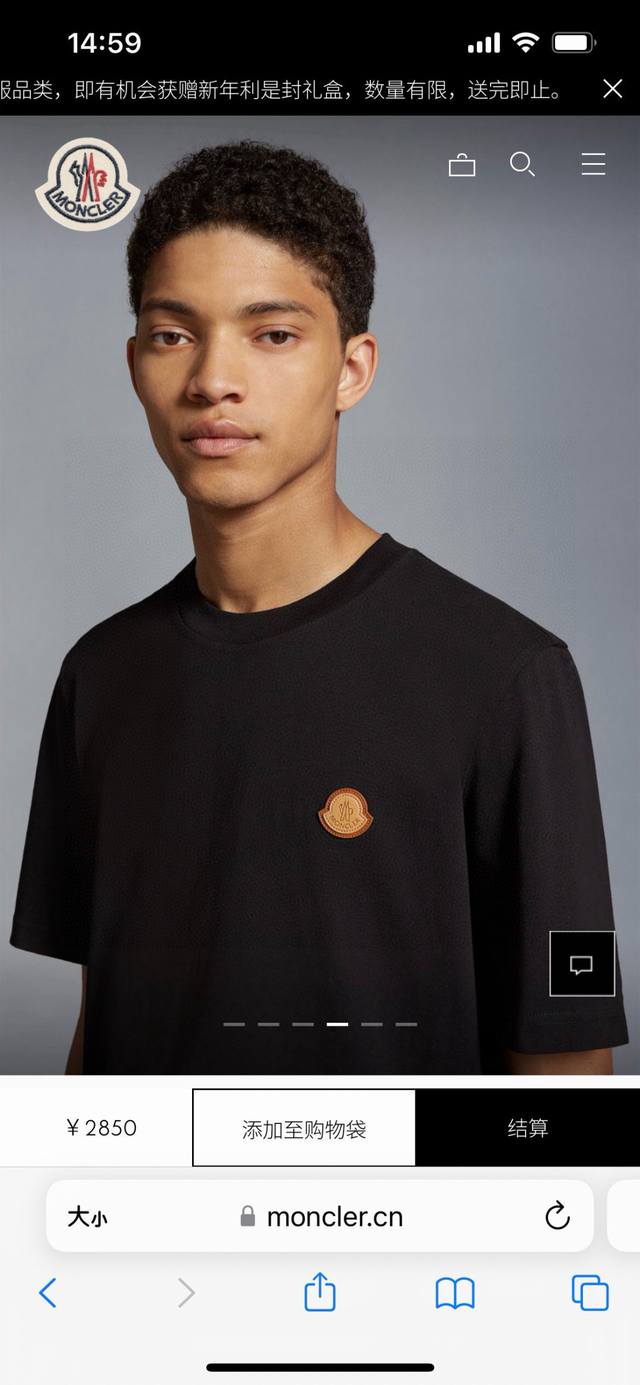
Task: Open Safari text size options 大小
Action: [x=87, y=1216]
